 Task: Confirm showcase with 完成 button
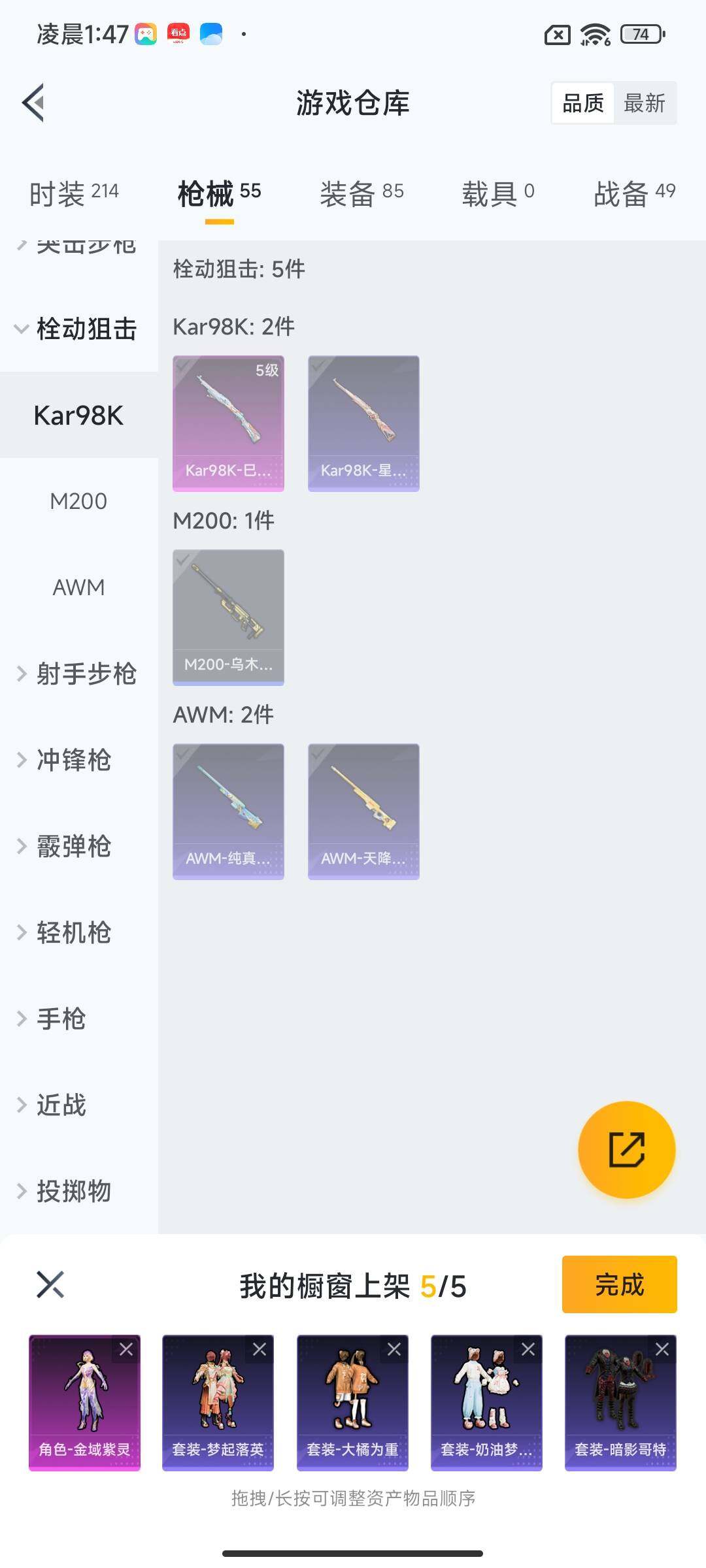[619, 1284]
